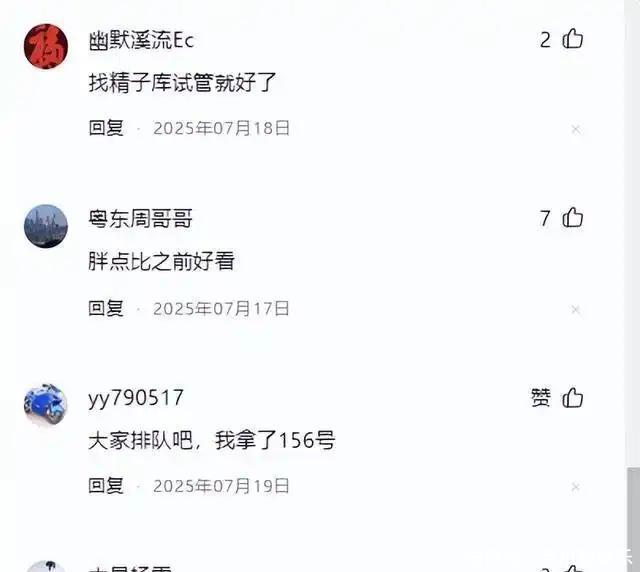Viewport: 640px width, 572px height.
Task: Dismiss the comment from 粤东周哥哥
Action: tap(575, 310)
